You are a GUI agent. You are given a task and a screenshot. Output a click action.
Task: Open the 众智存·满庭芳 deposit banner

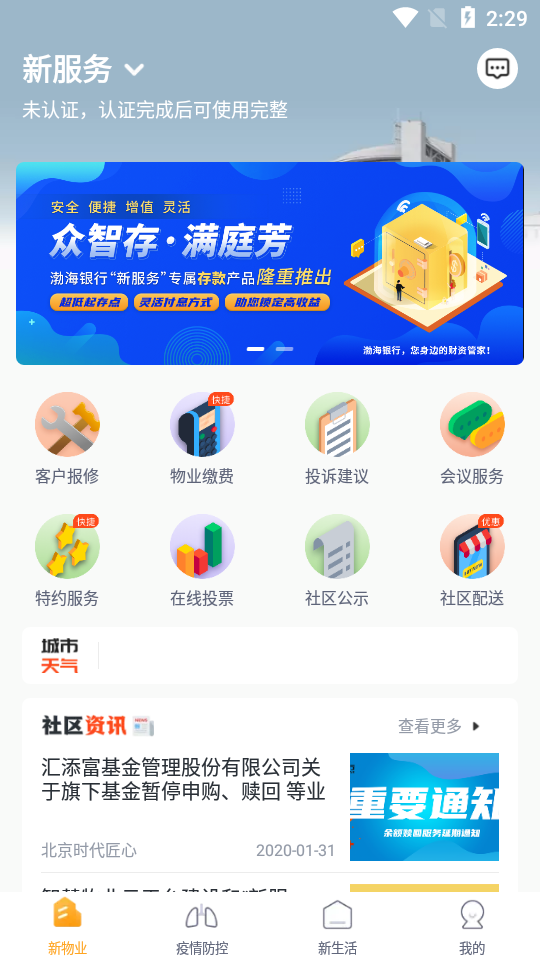coord(270,263)
